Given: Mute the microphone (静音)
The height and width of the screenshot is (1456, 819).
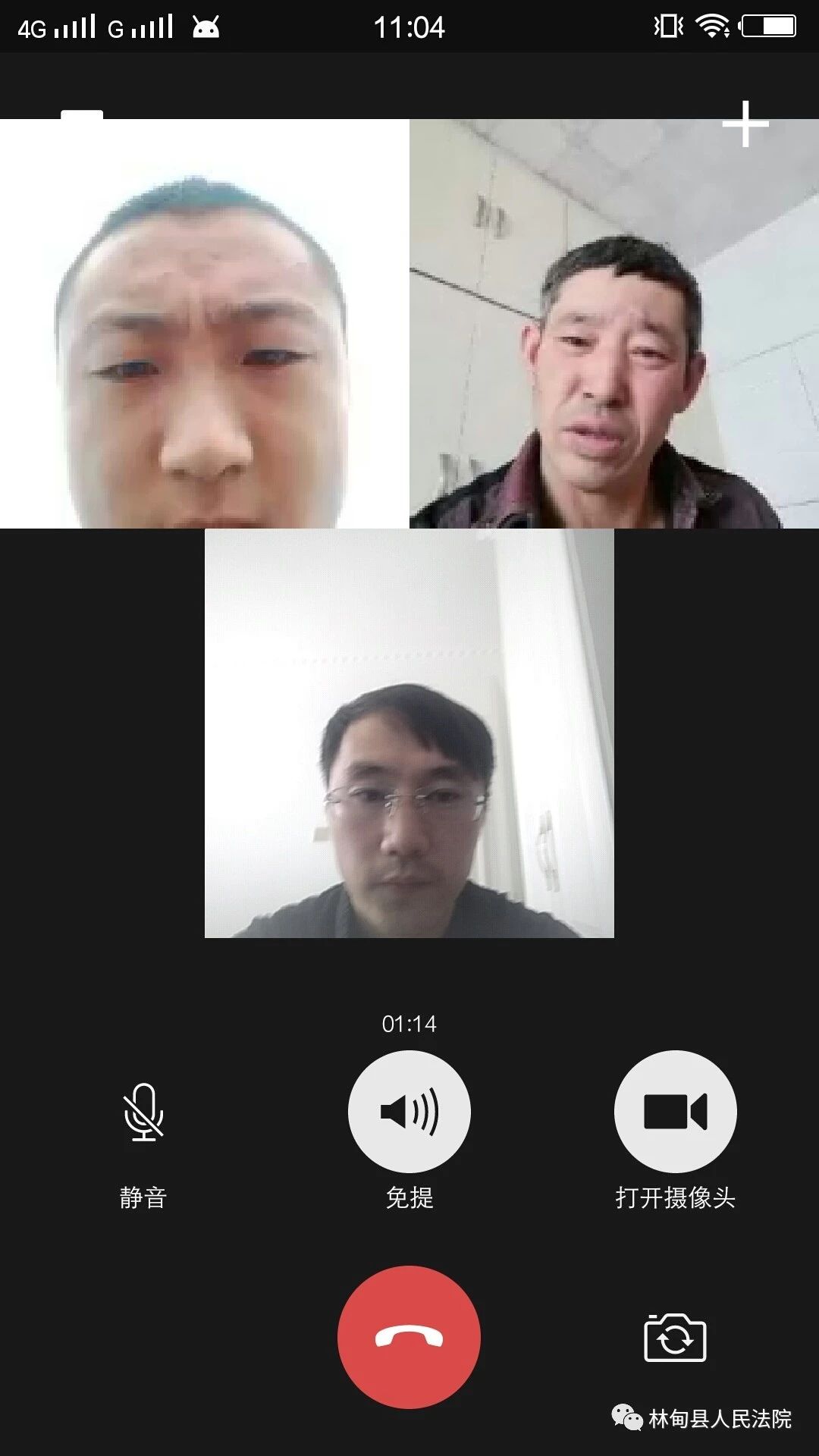Looking at the screenshot, I should coord(143,1112).
